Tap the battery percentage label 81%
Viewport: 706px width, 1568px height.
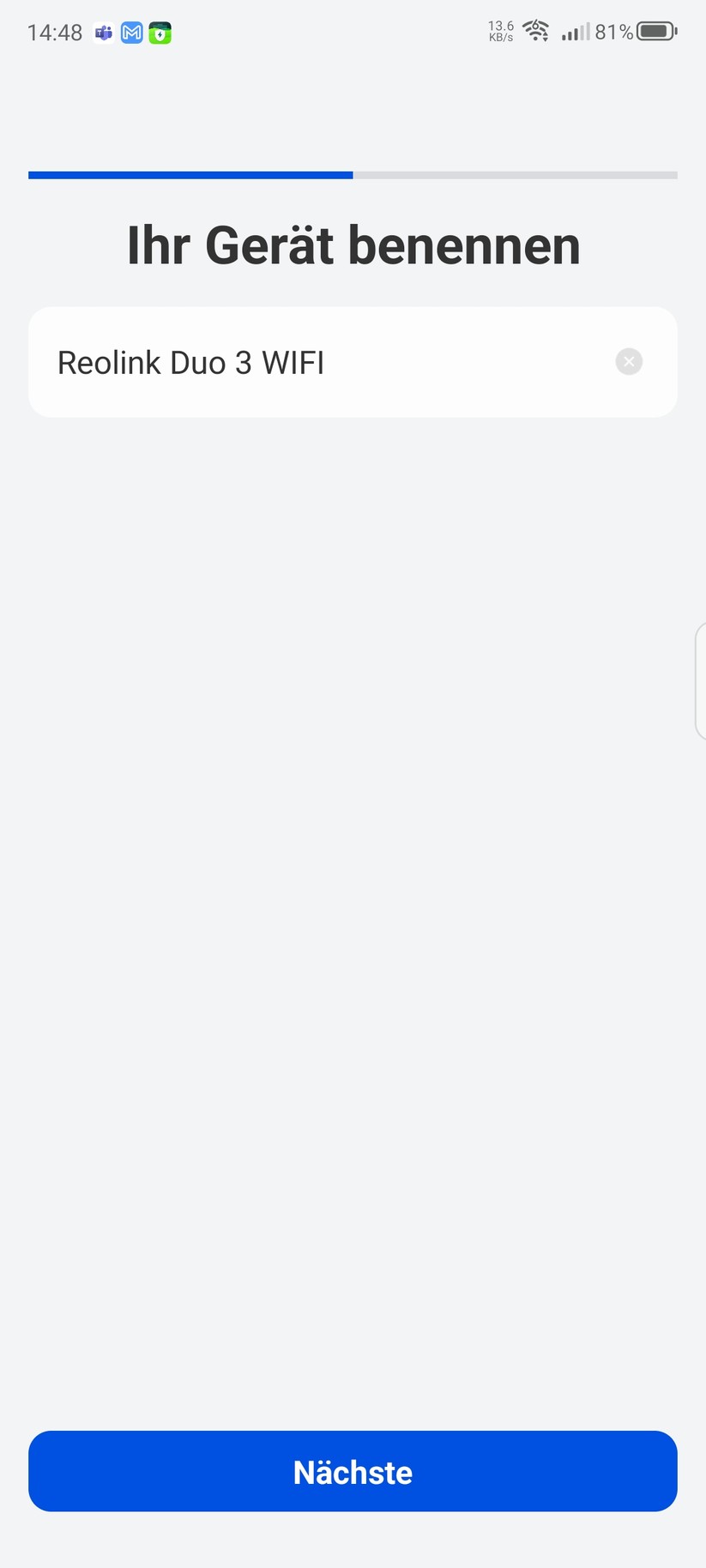614,32
